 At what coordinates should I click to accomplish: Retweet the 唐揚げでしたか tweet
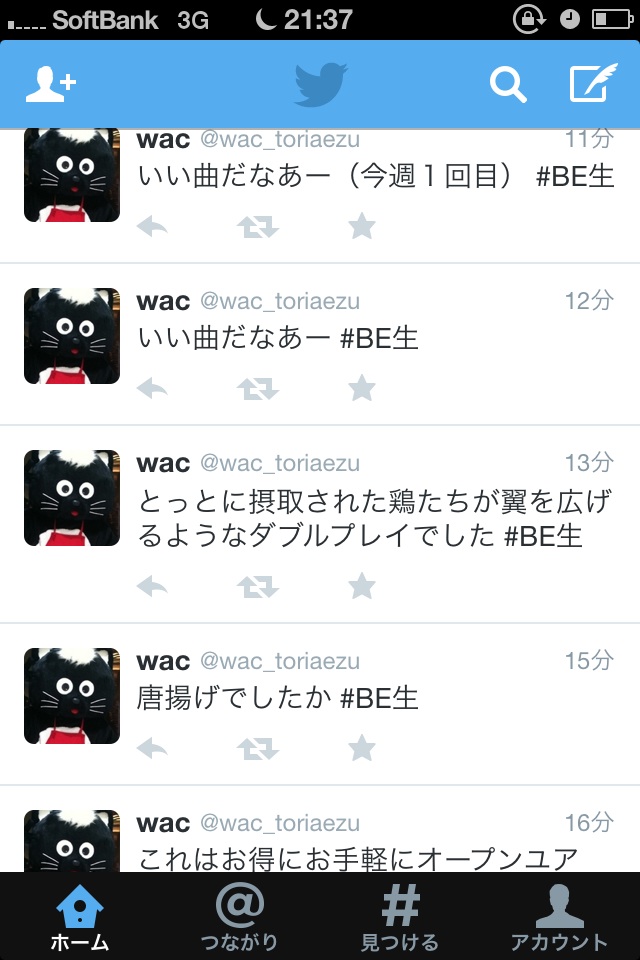point(258,747)
